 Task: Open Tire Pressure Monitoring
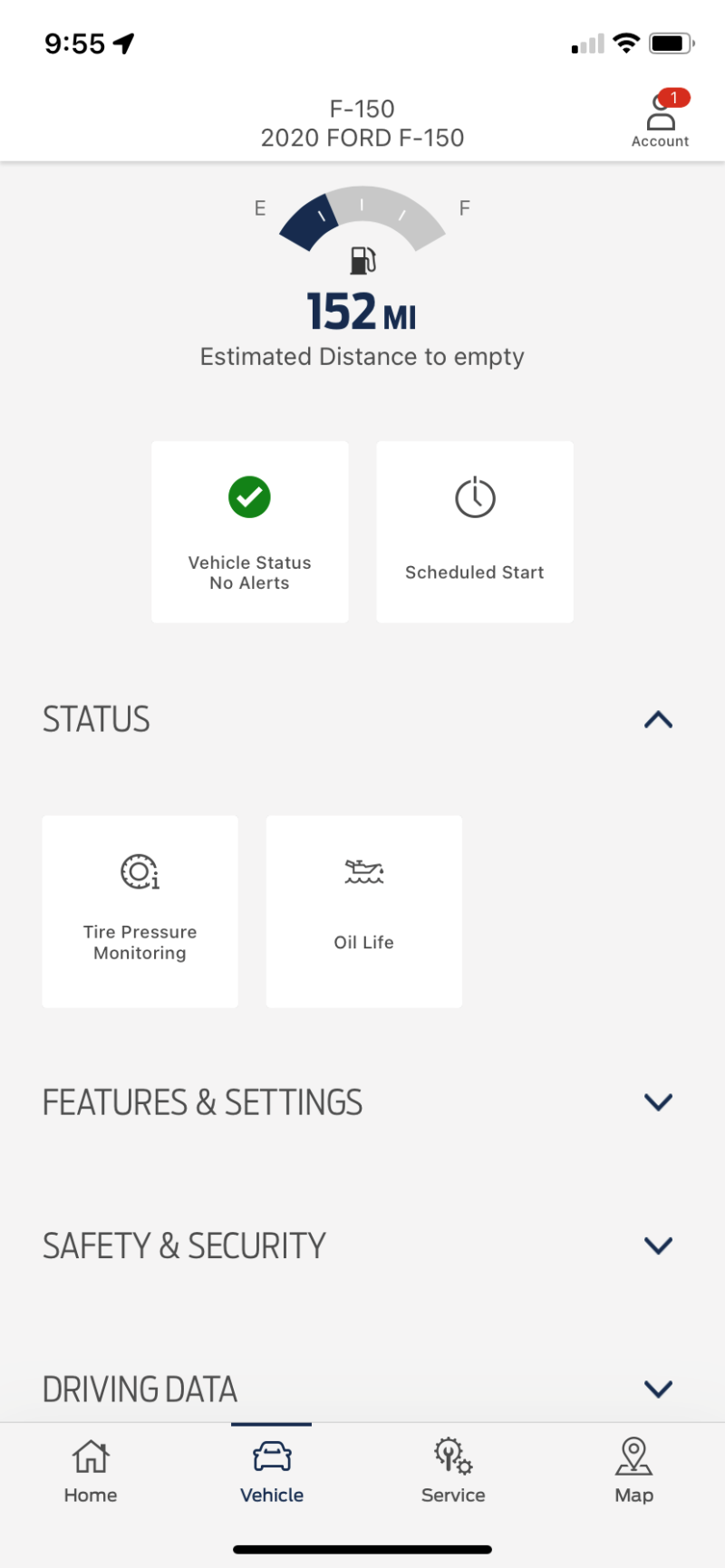(x=140, y=911)
